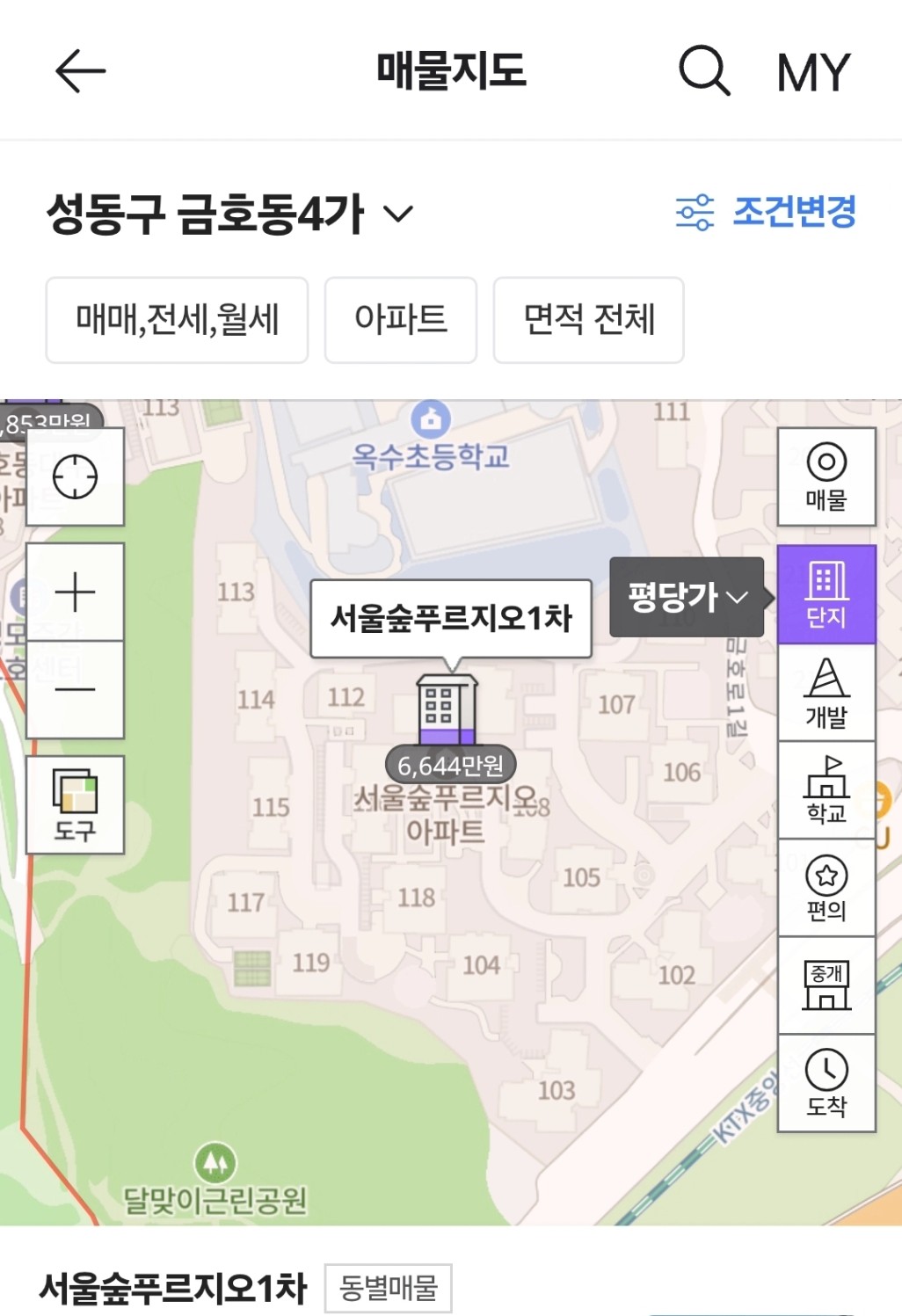
Task: Show 중개 brokerage offices layer
Action: point(826,985)
